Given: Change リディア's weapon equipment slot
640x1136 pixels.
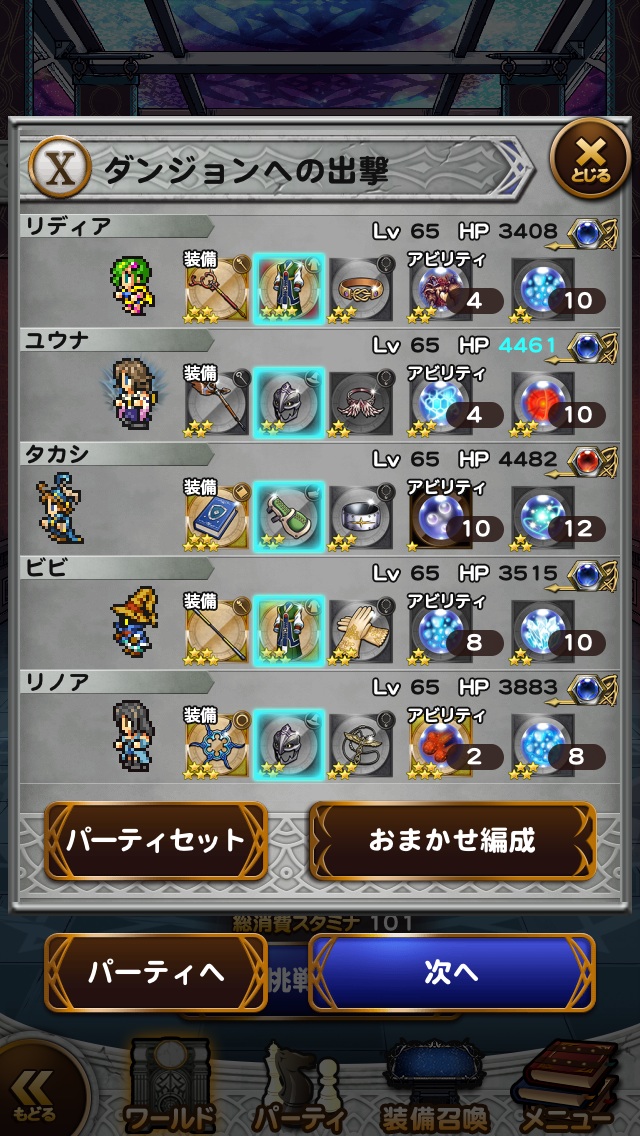Looking at the screenshot, I should pyautogui.click(x=218, y=289).
